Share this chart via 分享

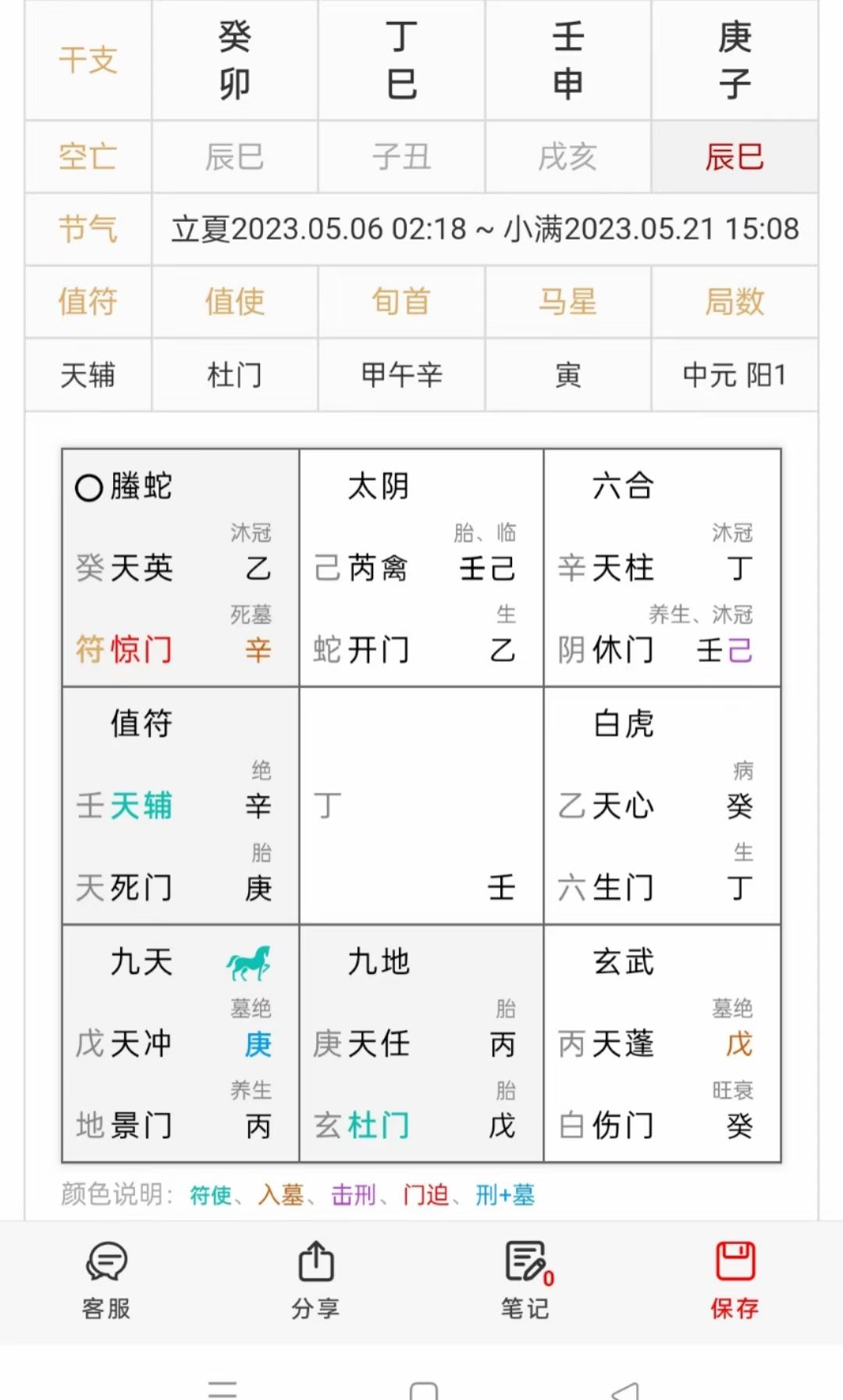316,1280
